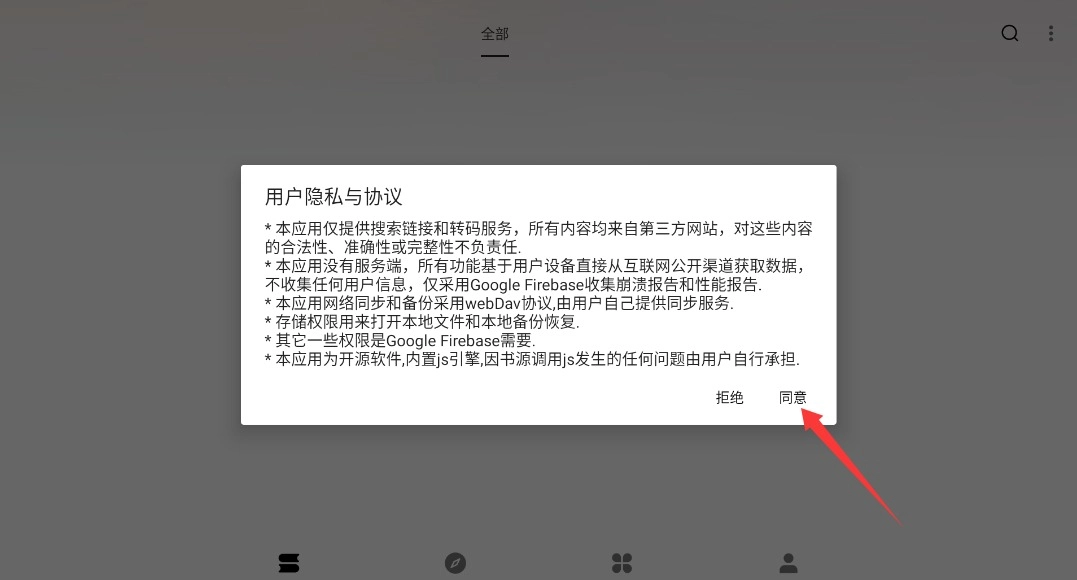Open the search icon in top bar
Image resolution: width=1077 pixels, height=580 pixels.
1010,33
